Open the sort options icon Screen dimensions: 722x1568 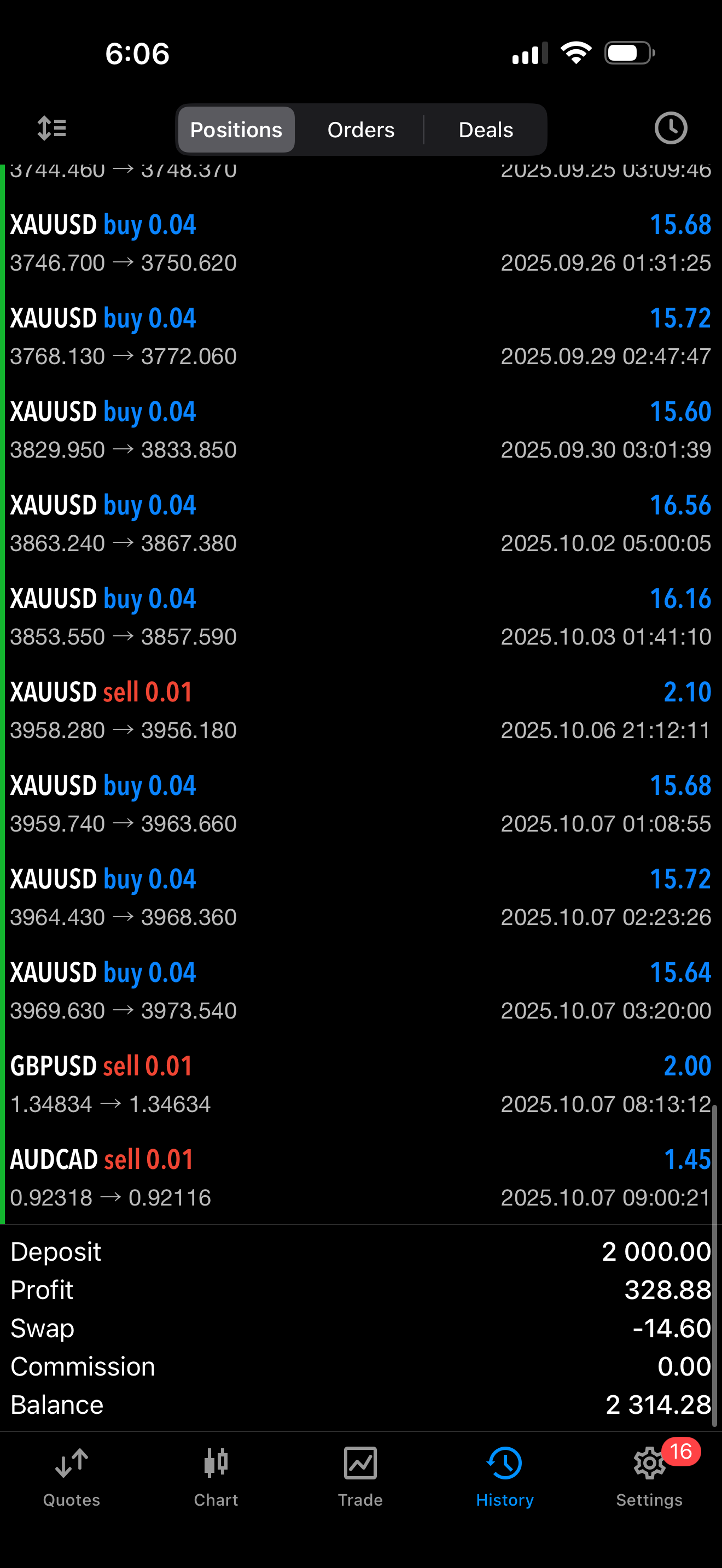(52, 129)
